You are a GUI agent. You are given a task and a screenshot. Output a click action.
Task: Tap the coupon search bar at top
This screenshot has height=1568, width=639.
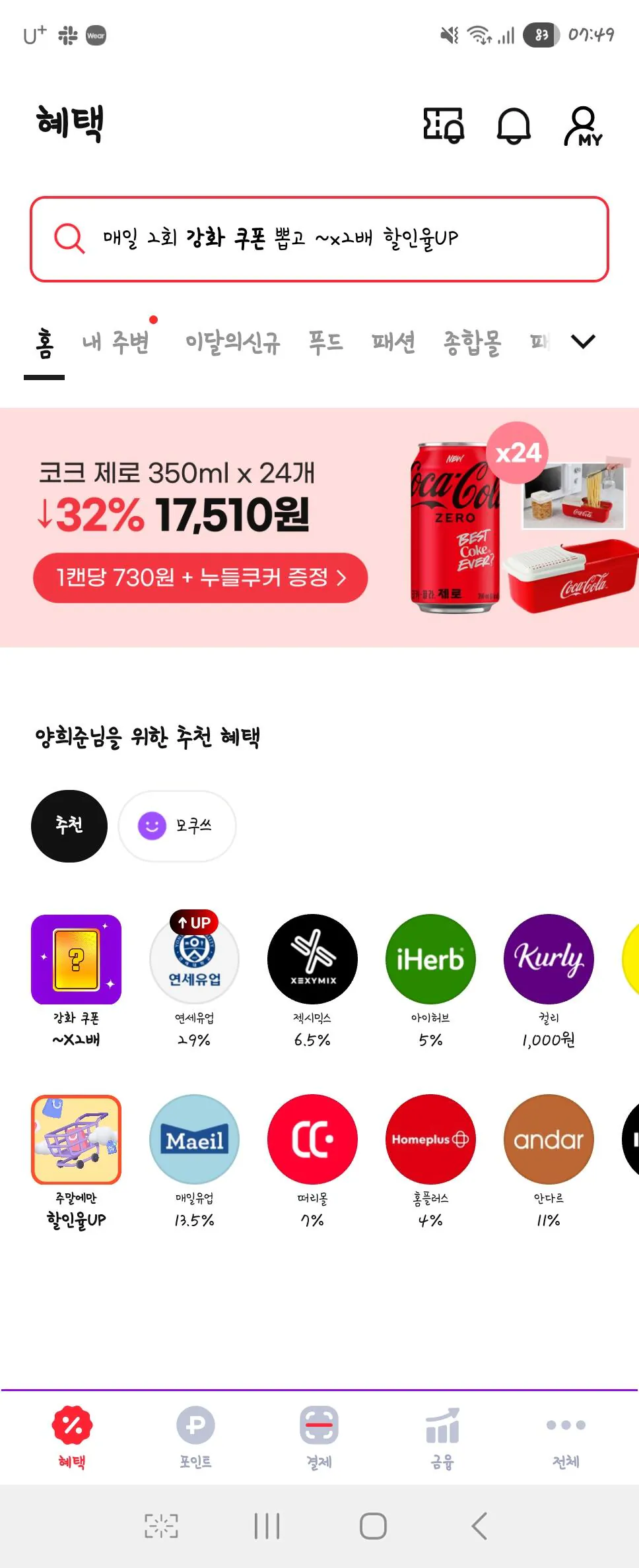(x=319, y=239)
